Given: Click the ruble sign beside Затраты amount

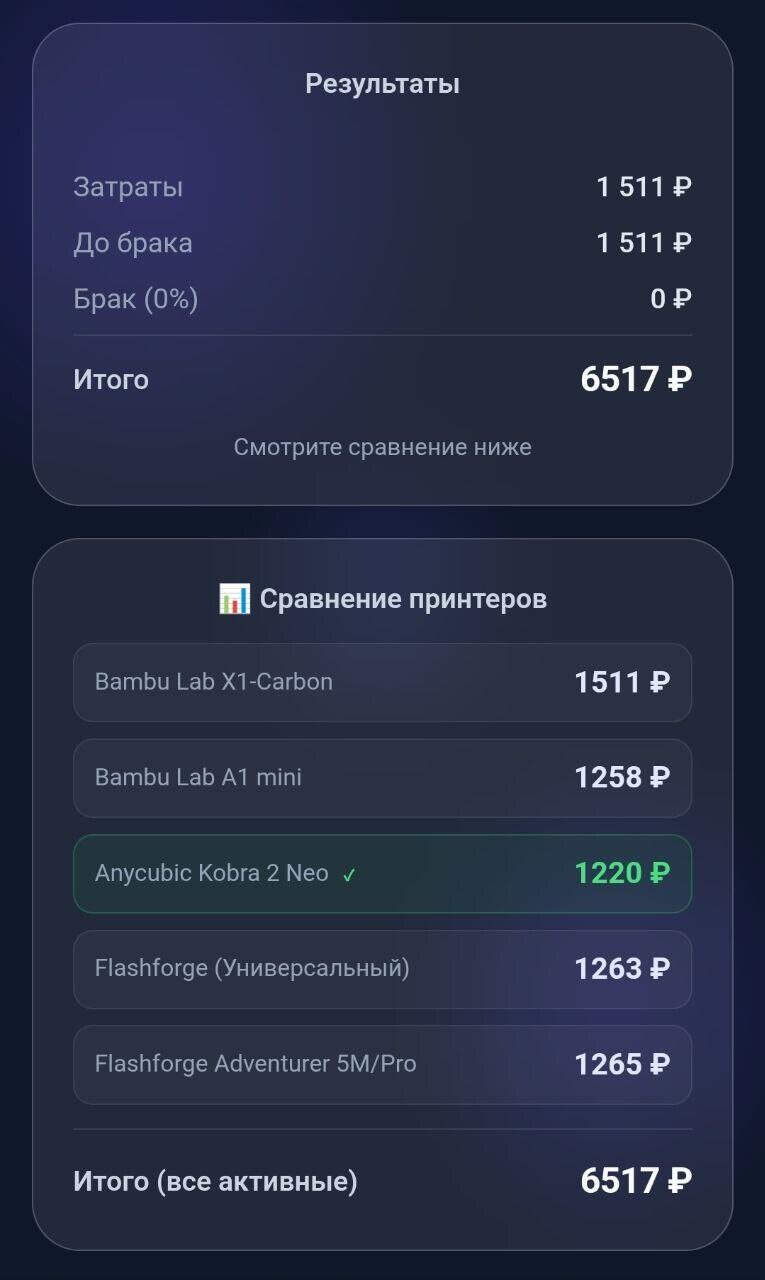Looking at the screenshot, I should click(x=682, y=186).
